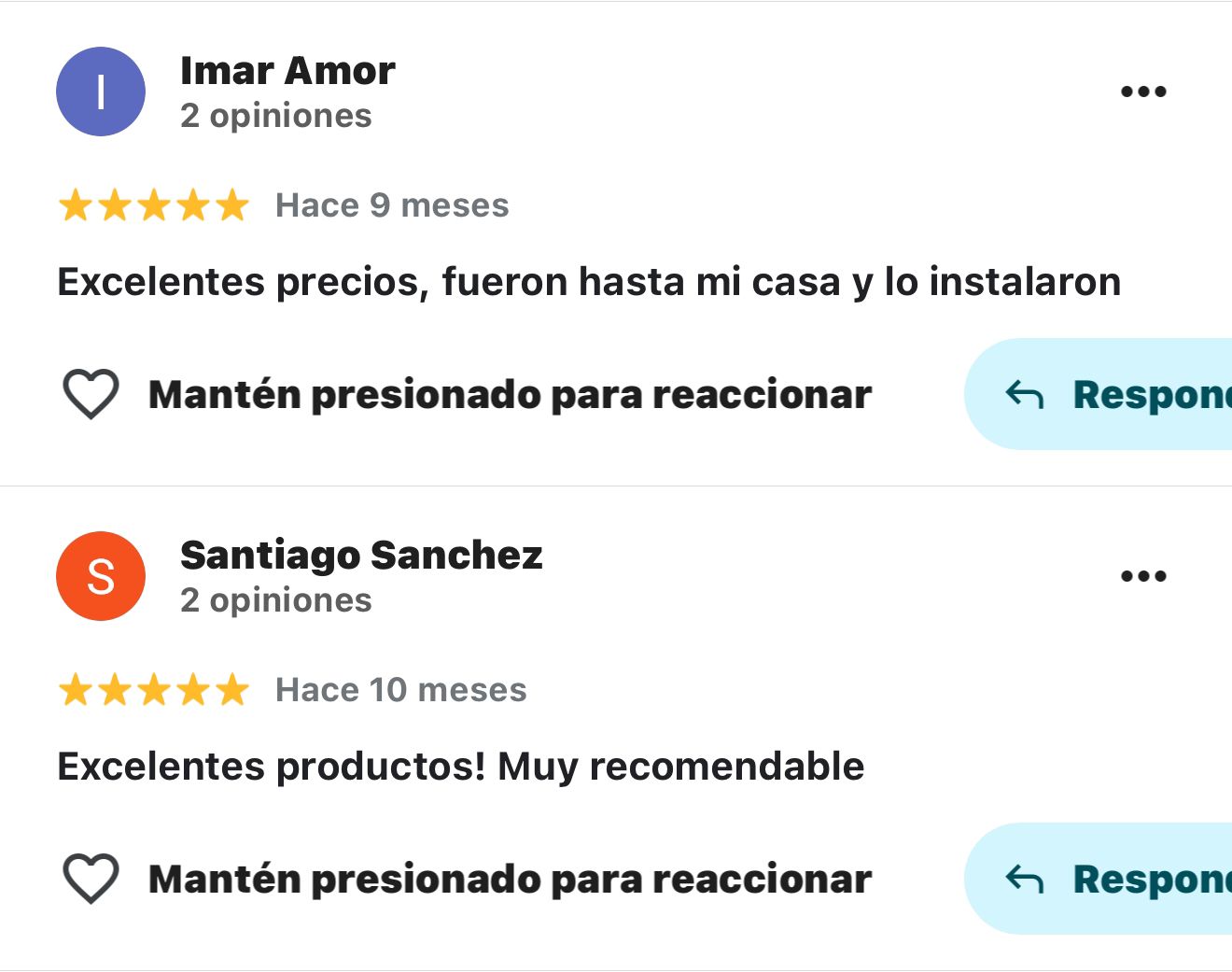
Task: Like Santiago Sanchez's review with the heart
Action: click(x=91, y=879)
